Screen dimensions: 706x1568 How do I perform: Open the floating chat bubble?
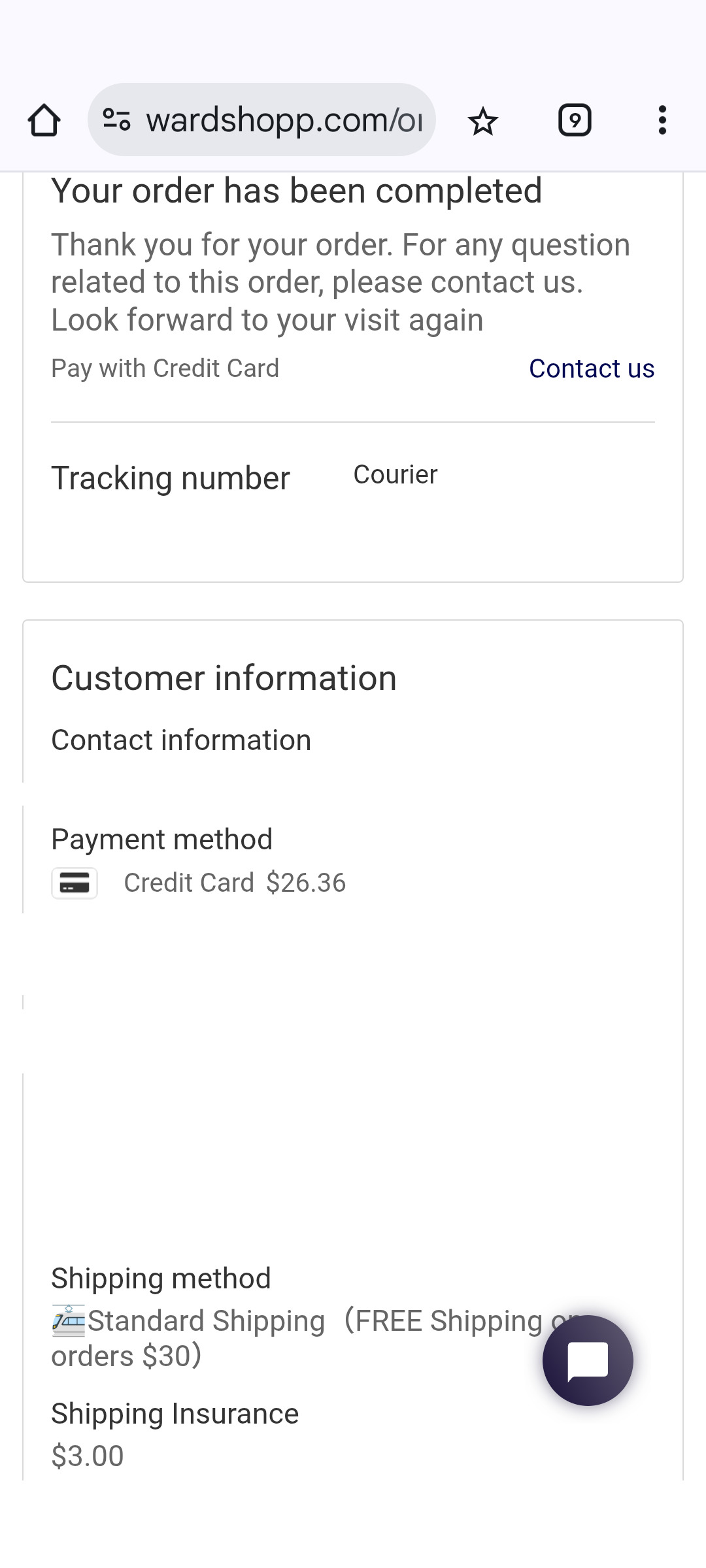pos(588,1360)
